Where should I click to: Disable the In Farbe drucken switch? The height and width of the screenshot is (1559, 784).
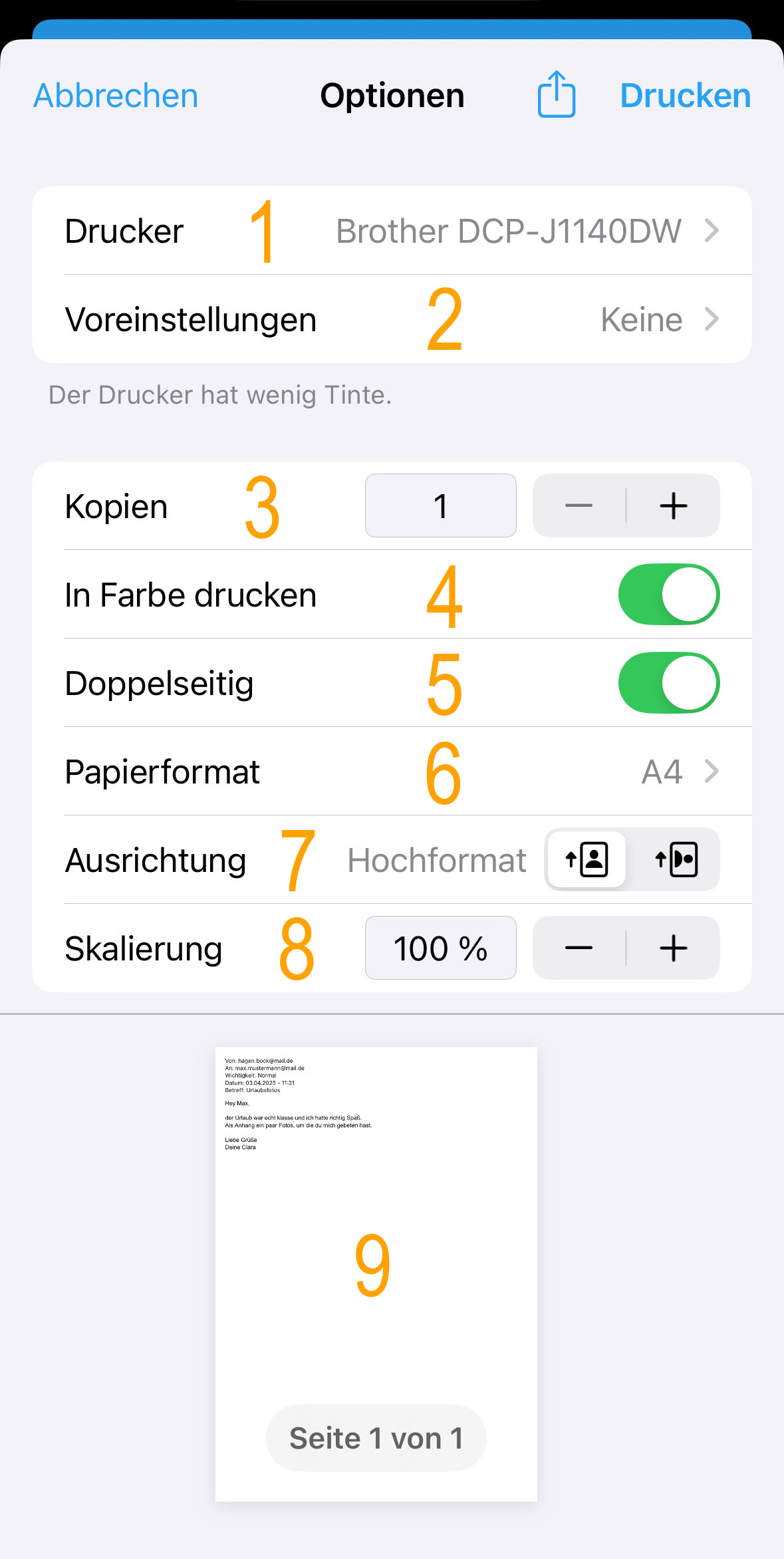click(x=669, y=595)
